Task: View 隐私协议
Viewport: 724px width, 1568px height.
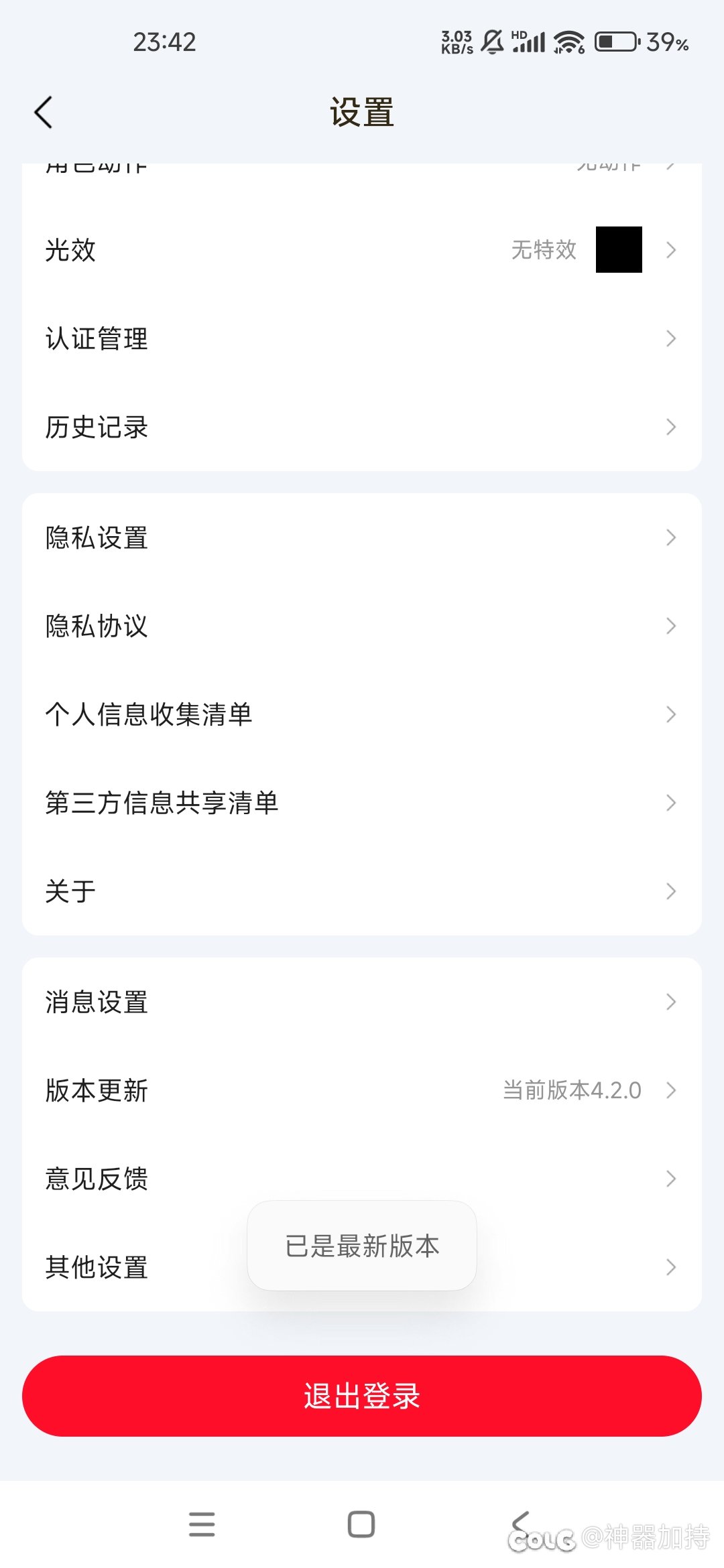Action: click(362, 626)
